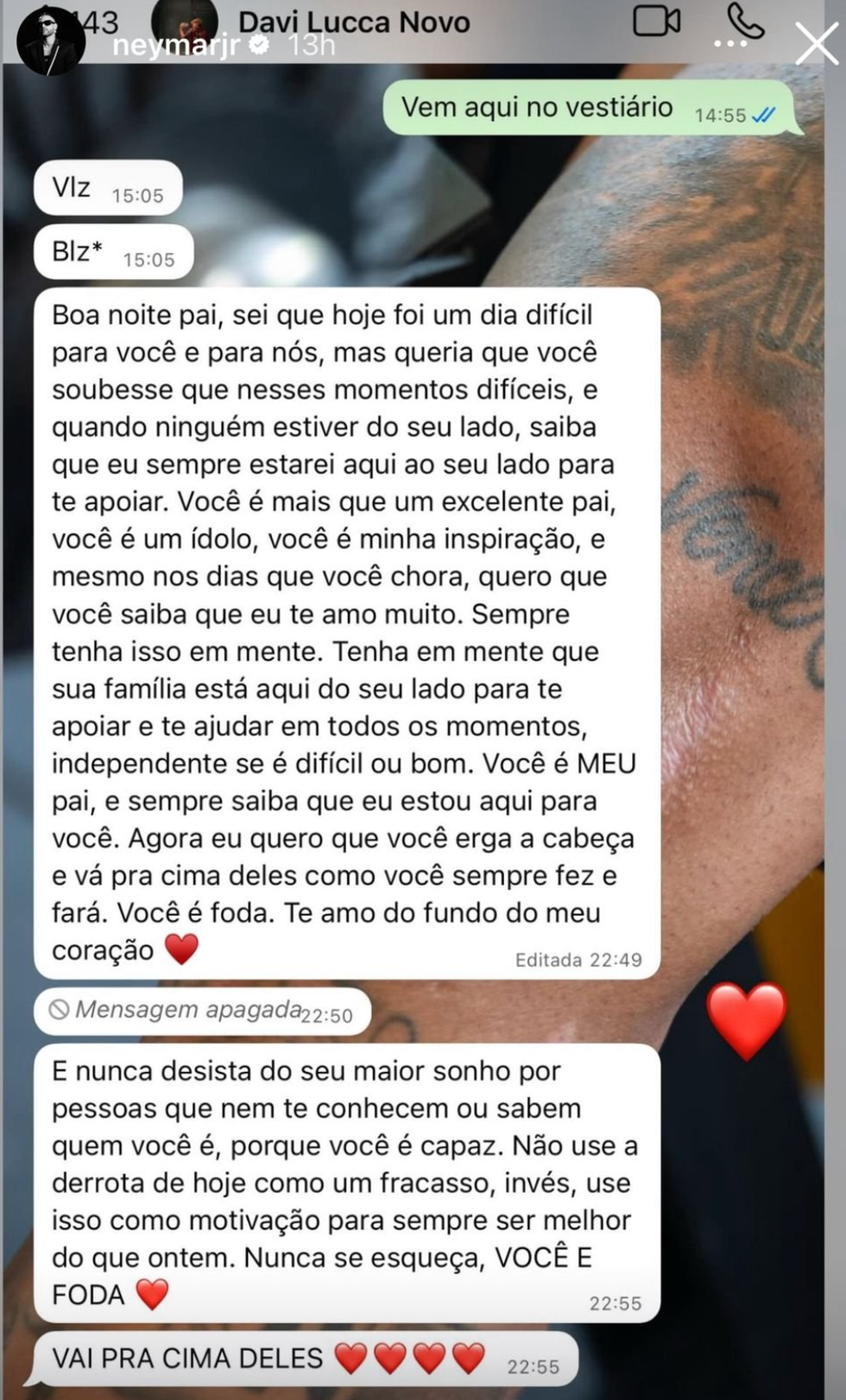Tap the neymarjr username in the story header

(x=178, y=45)
